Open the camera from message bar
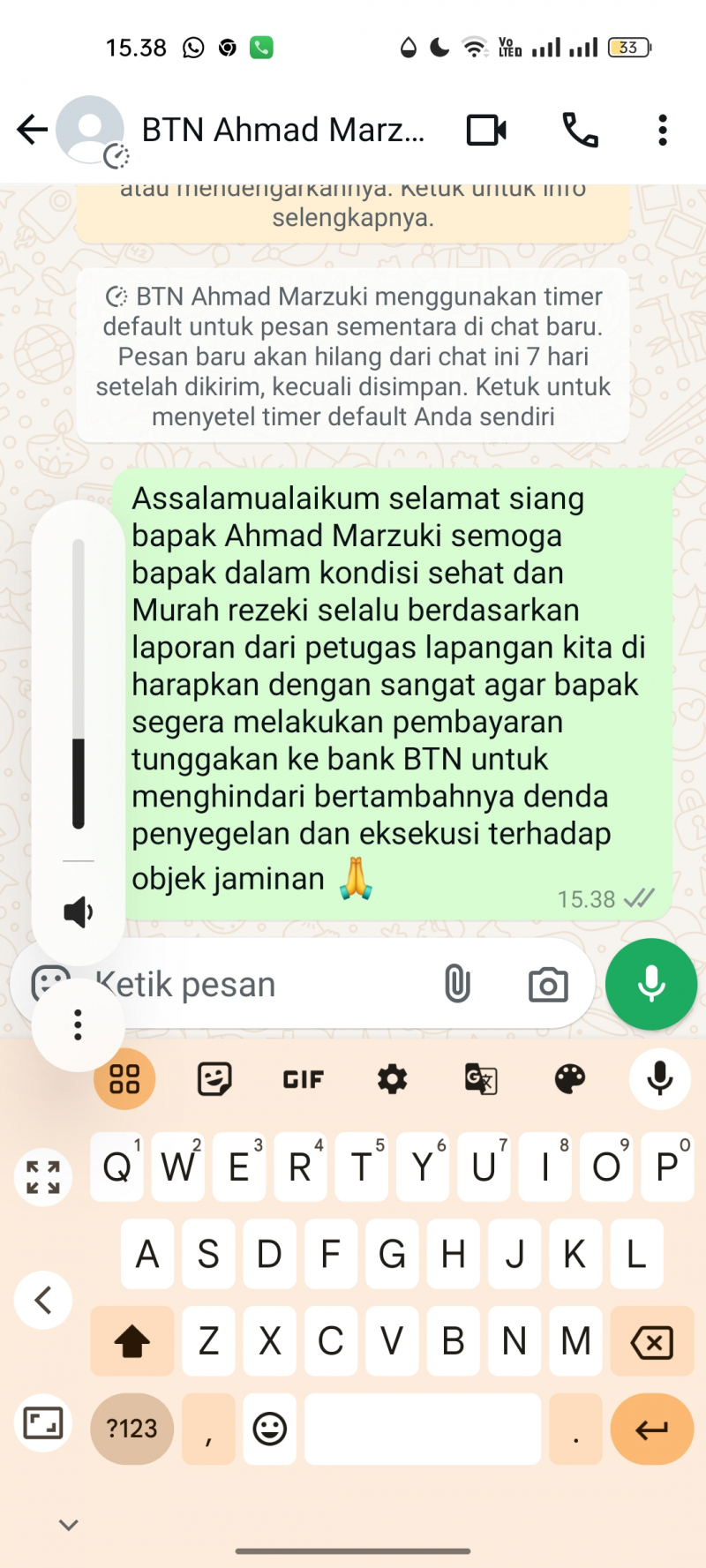This screenshot has width=706, height=1568. click(548, 985)
